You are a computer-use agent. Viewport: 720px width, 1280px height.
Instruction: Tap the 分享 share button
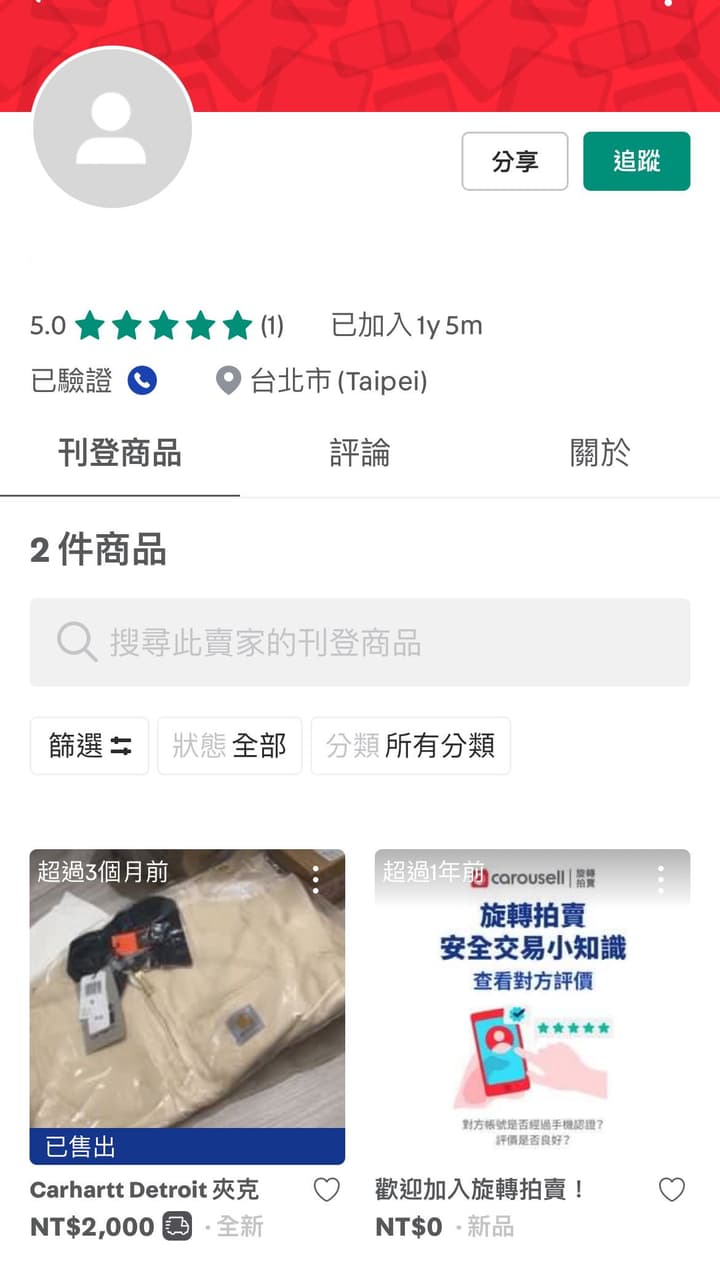pyautogui.click(x=514, y=161)
